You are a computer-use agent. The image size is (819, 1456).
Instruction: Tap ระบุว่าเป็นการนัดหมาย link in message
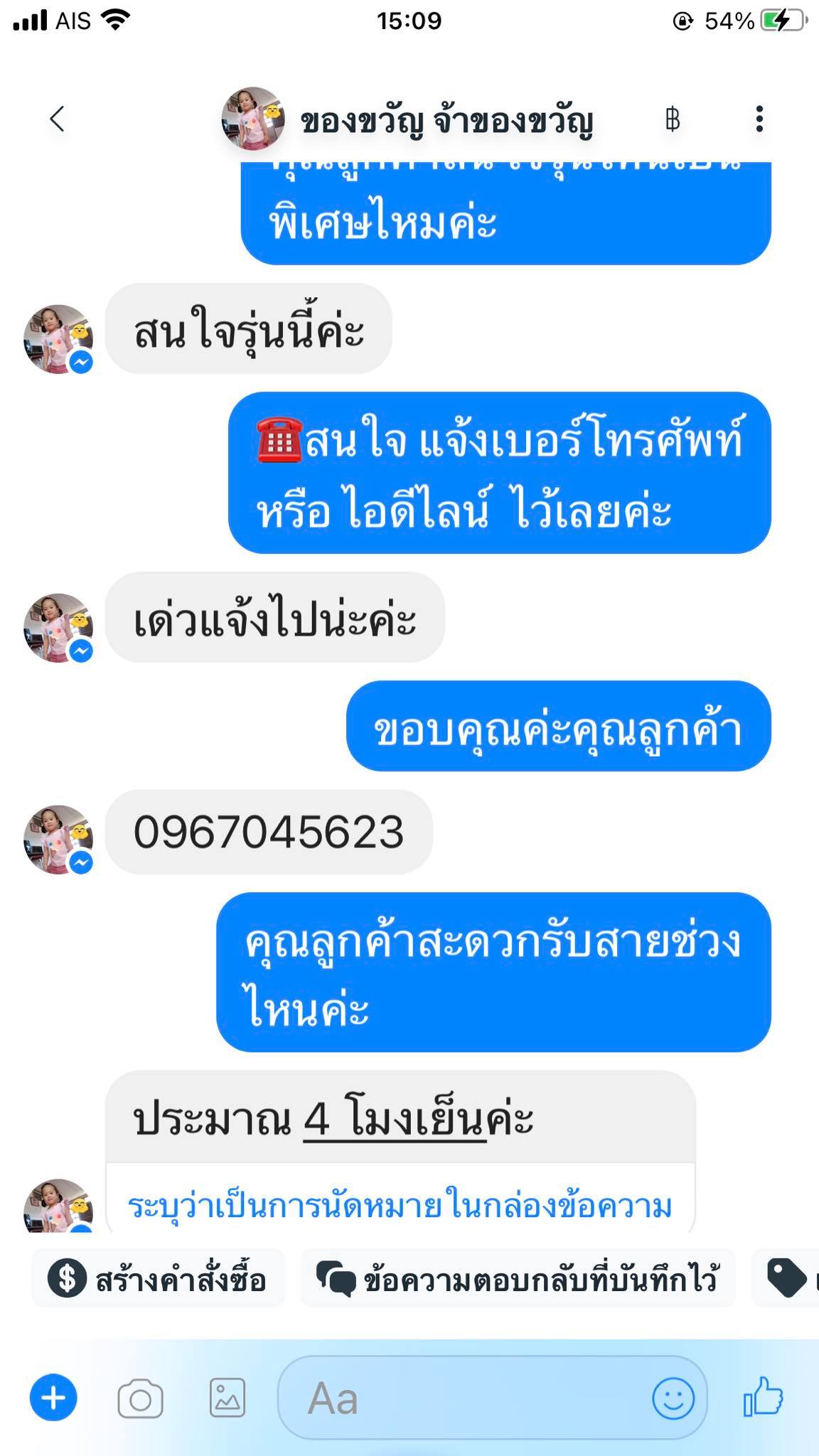tap(400, 1206)
